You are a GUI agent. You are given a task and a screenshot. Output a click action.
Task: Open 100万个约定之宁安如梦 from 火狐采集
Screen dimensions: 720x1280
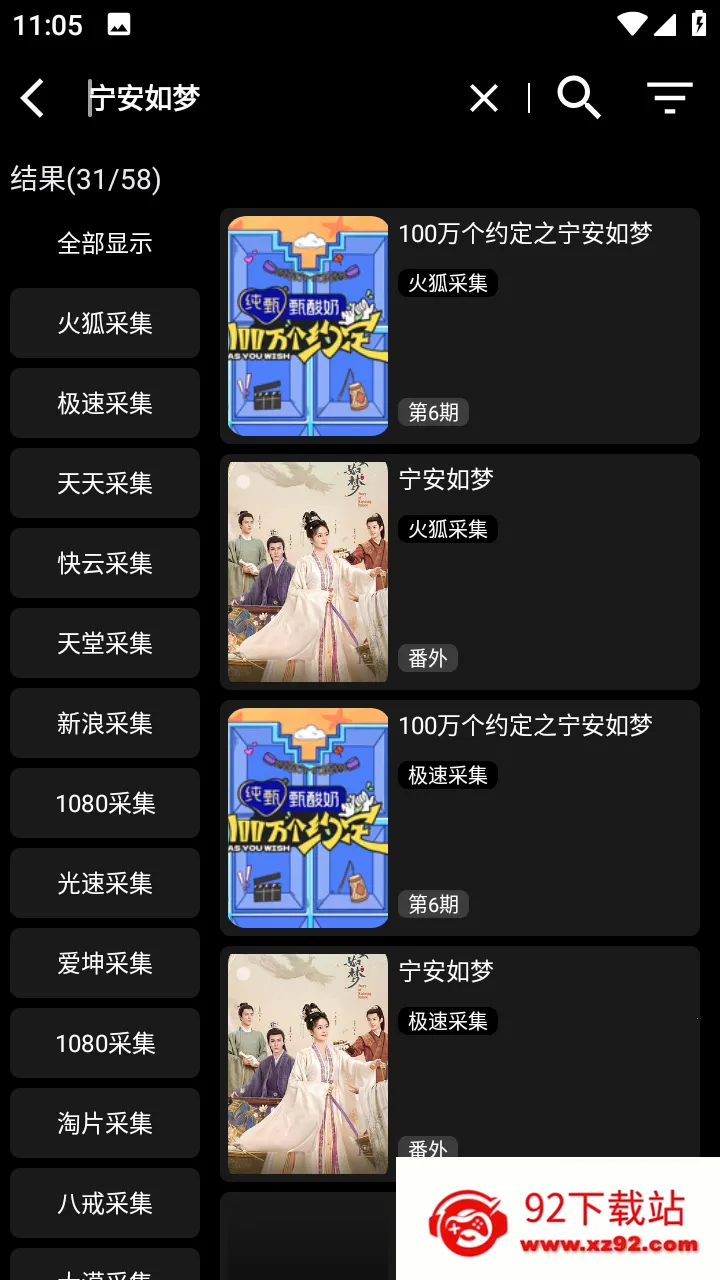coord(460,326)
